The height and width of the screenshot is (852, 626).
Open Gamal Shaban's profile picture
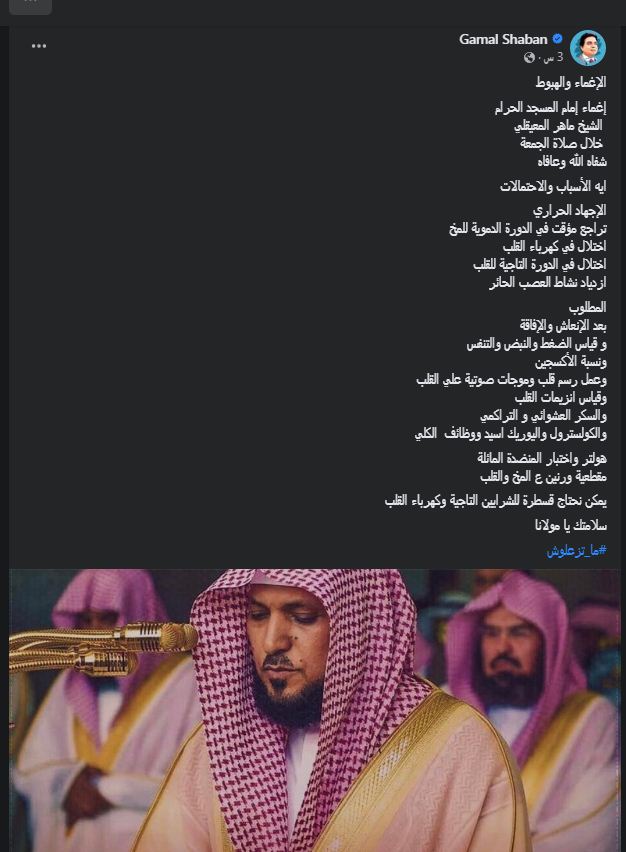pyautogui.click(x=588, y=47)
